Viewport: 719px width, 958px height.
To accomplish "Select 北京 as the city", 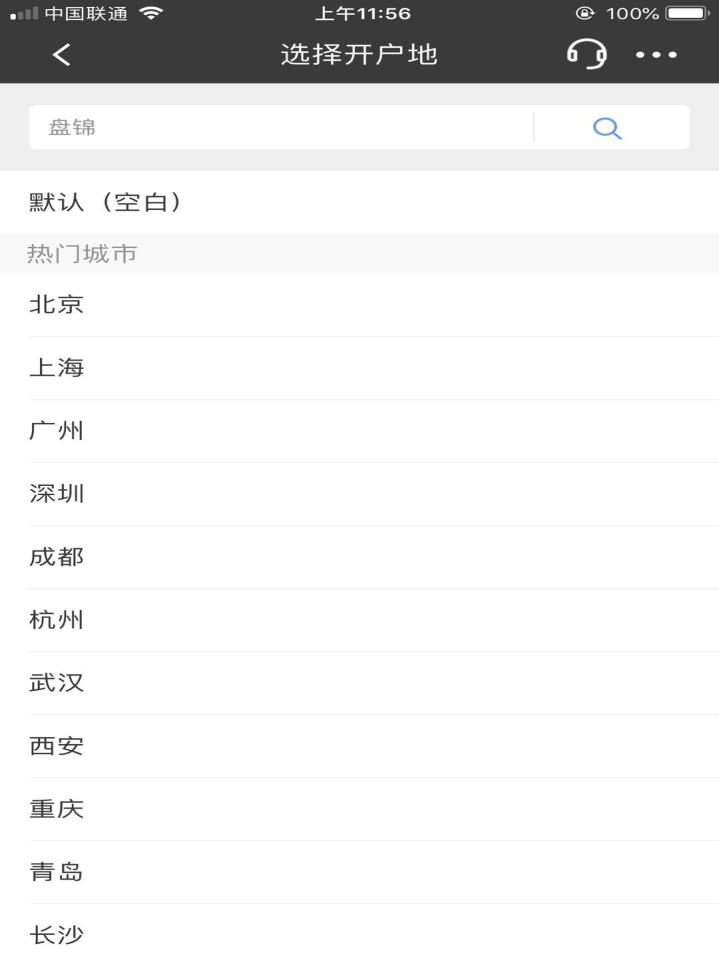I will 57,305.
